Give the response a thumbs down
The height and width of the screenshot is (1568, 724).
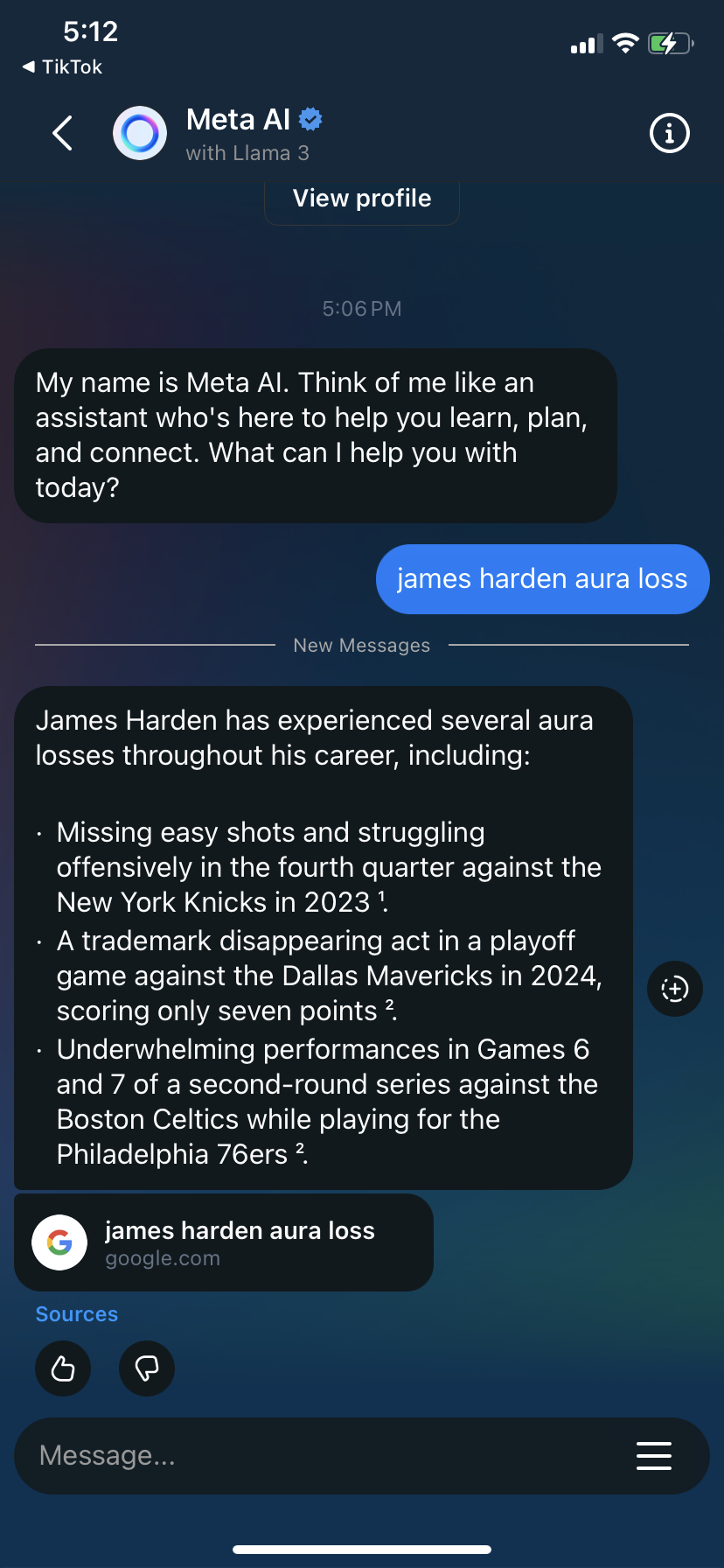coord(147,1368)
